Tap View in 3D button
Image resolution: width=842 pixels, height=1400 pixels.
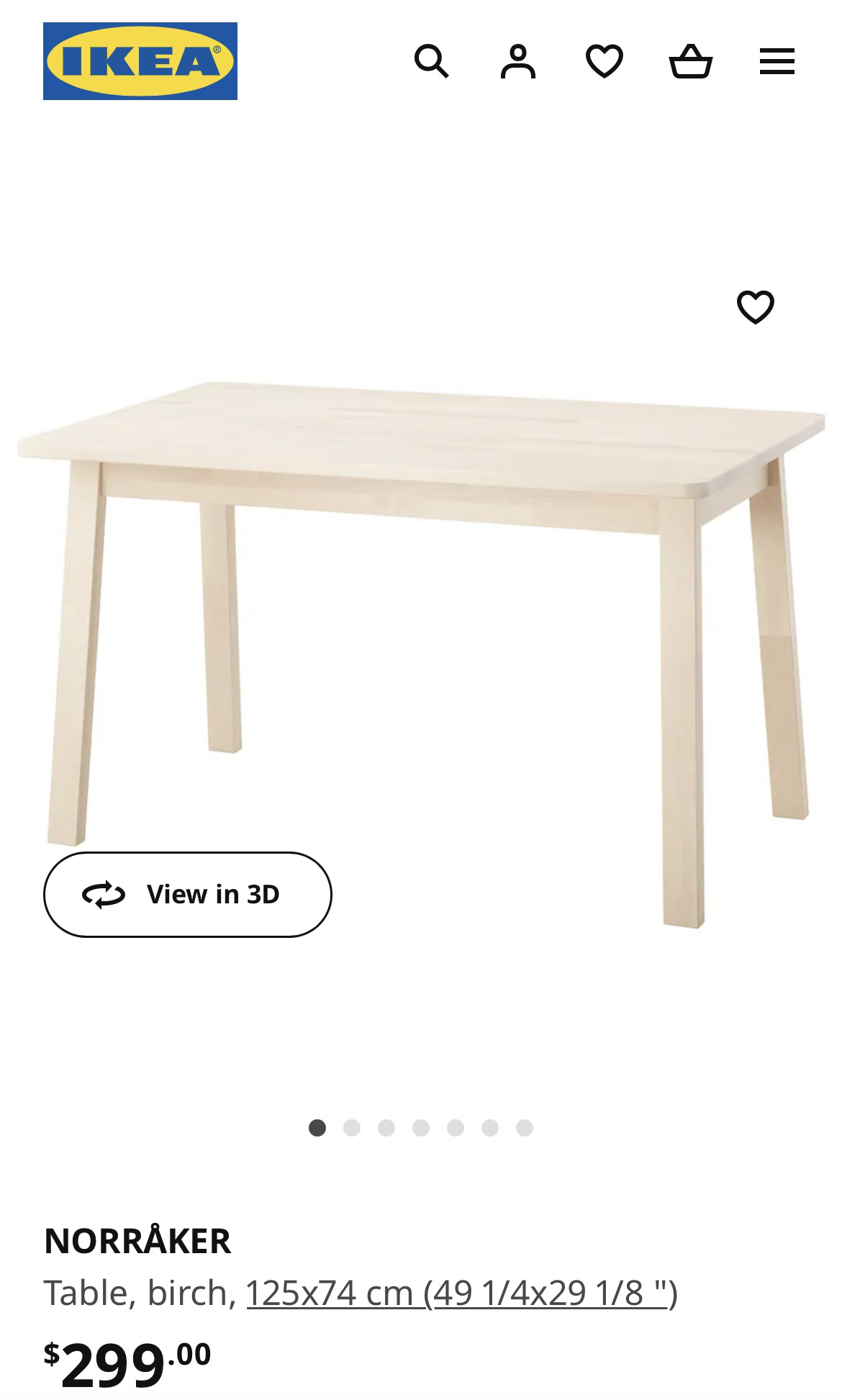pos(187,894)
